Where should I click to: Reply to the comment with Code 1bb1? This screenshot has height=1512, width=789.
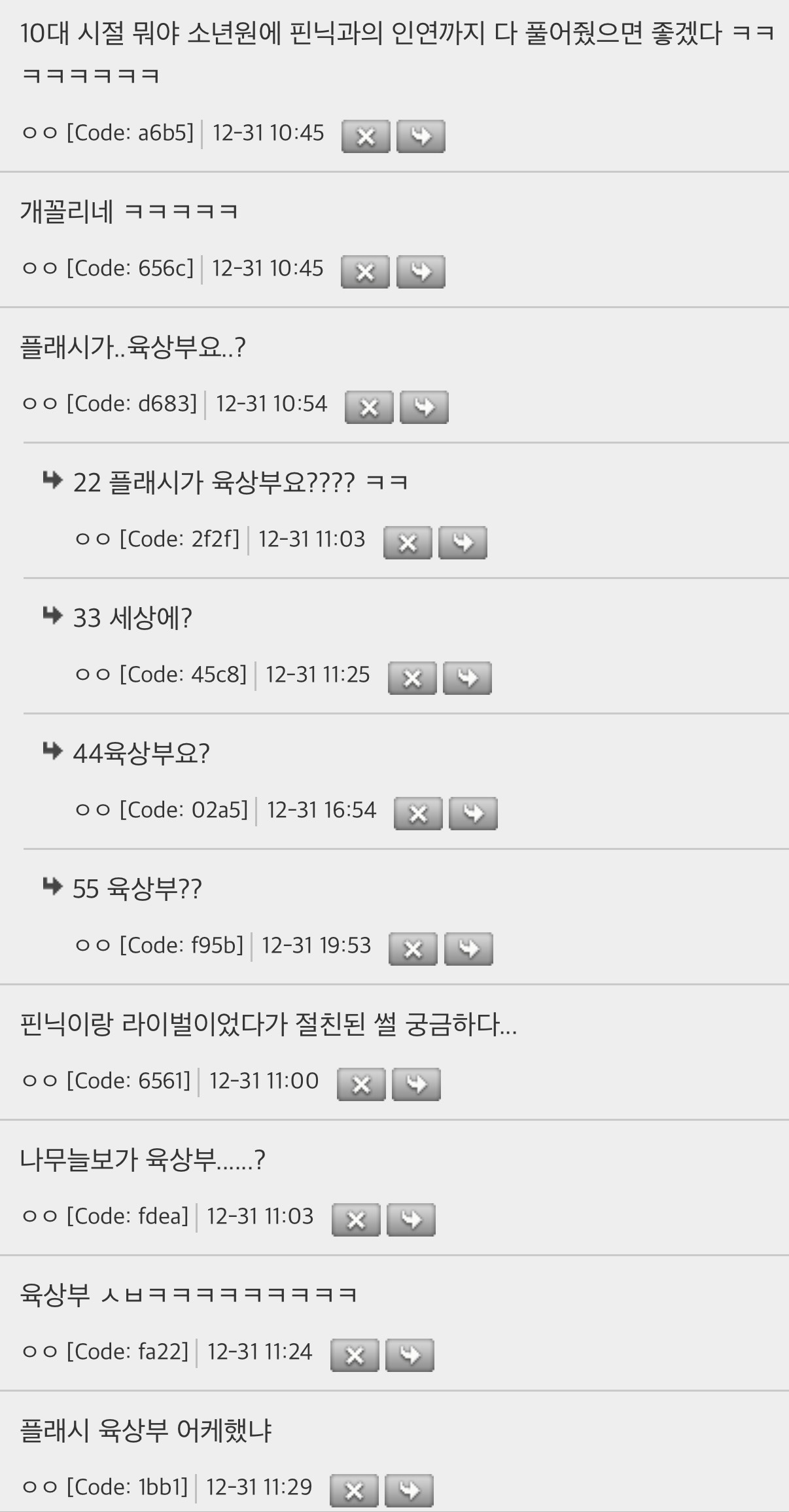tap(409, 1491)
